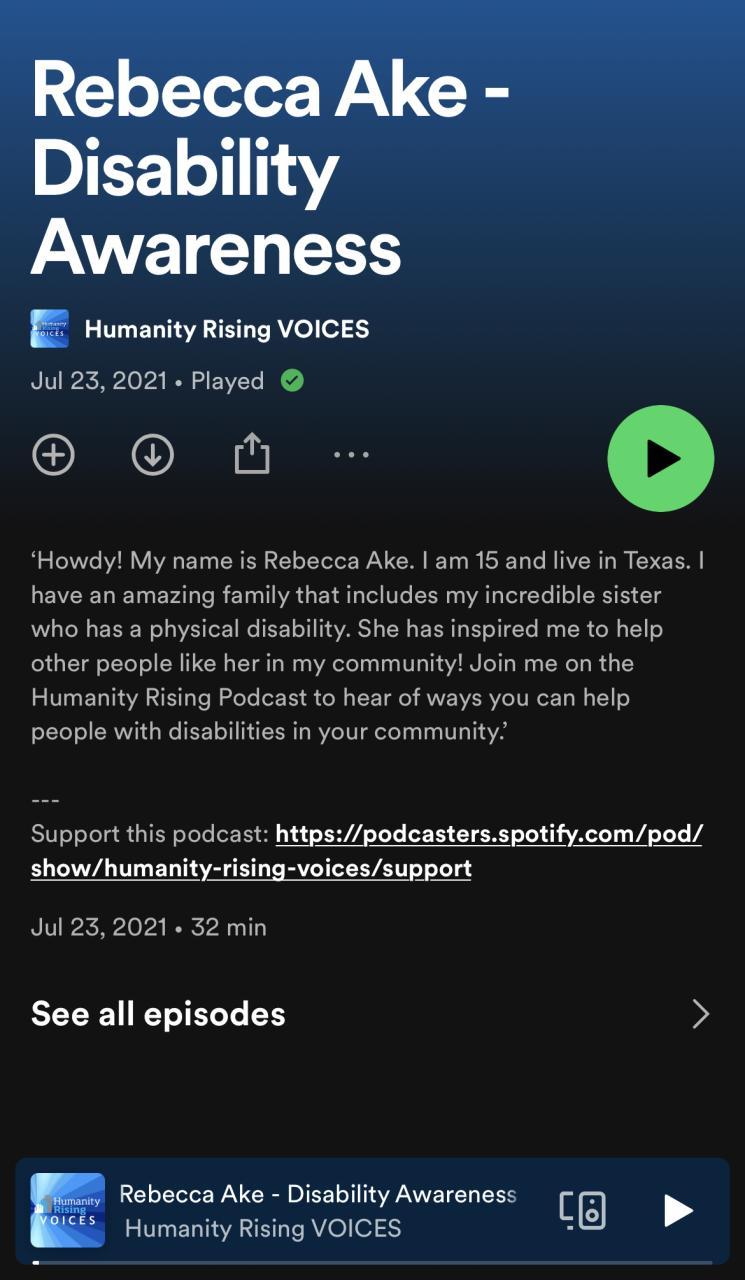Screen dimensions: 745x1280
Task: Add this episode to your library
Action: (x=53, y=455)
